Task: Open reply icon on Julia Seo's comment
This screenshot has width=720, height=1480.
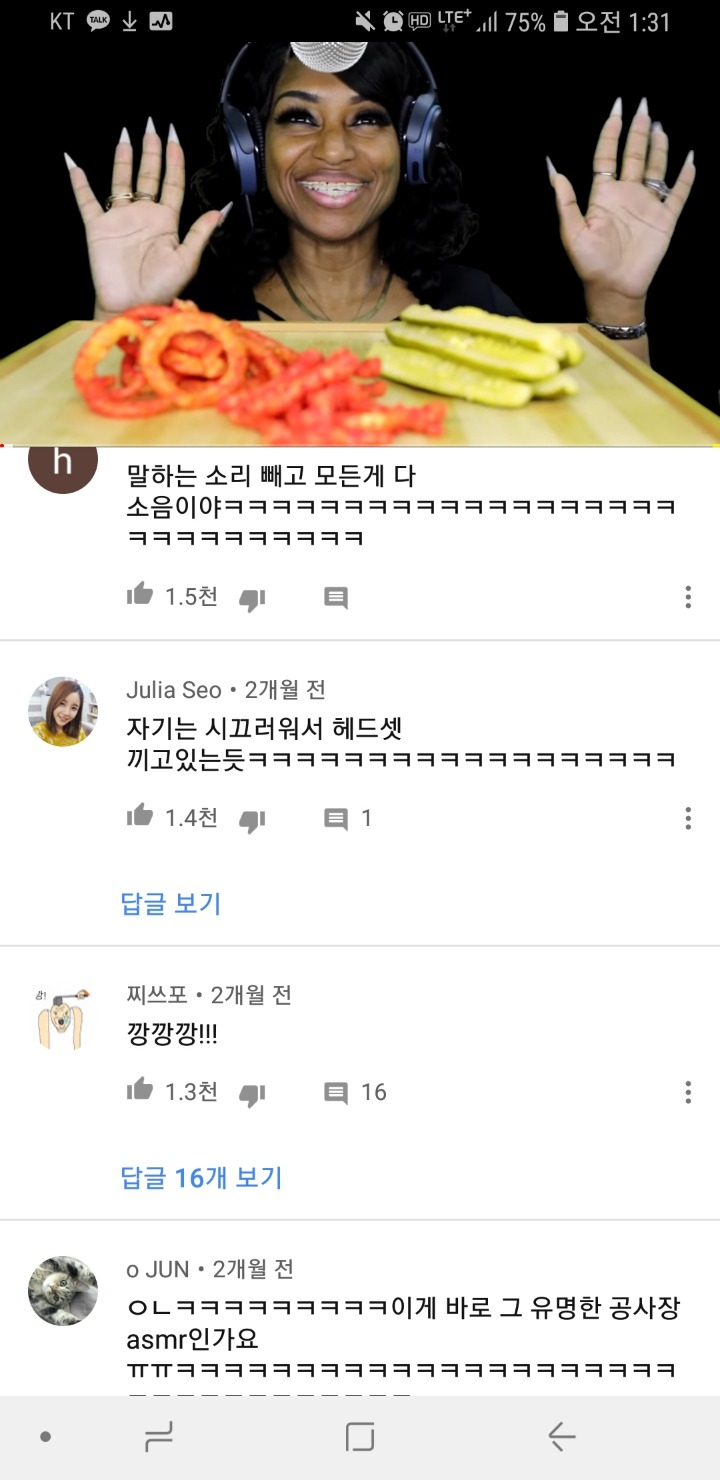Action: pyautogui.click(x=336, y=819)
